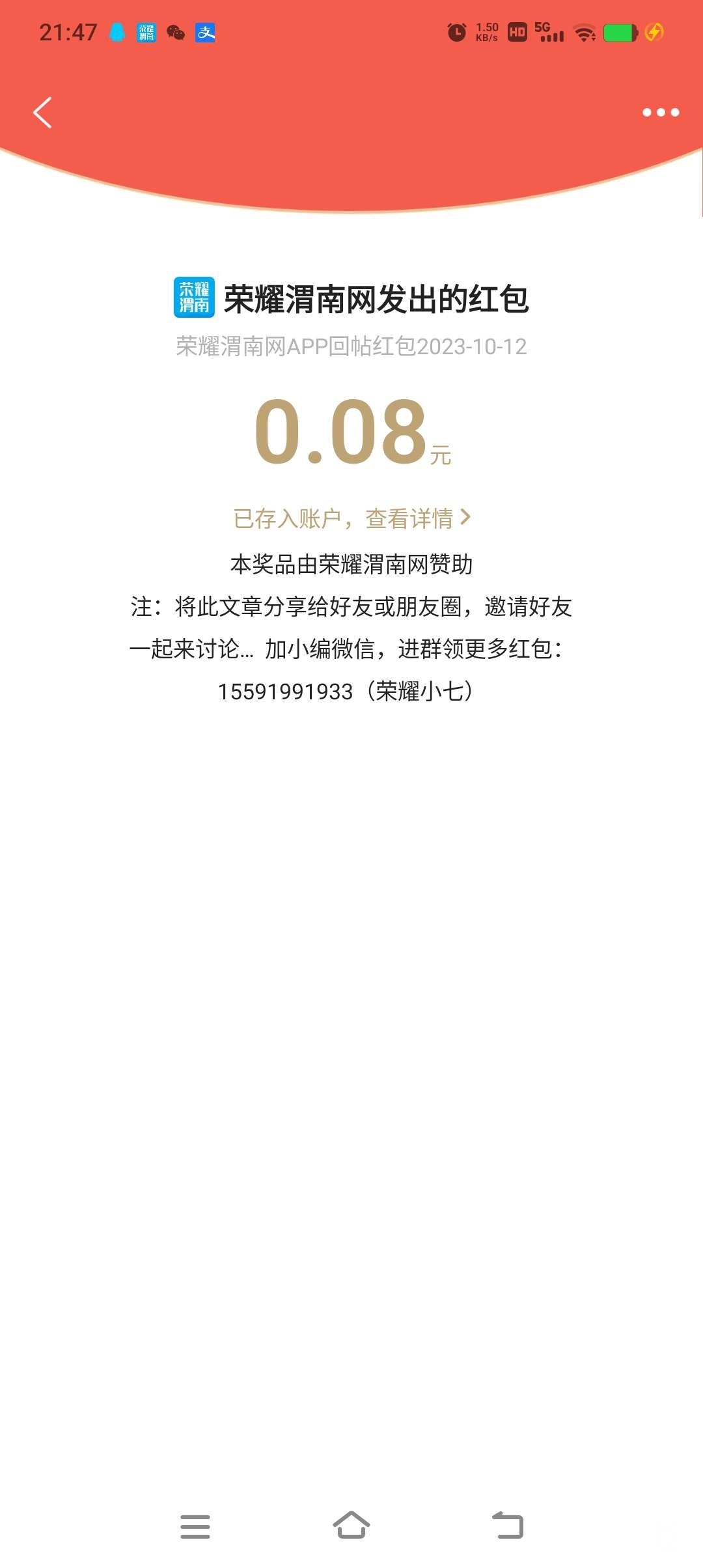Image resolution: width=703 pixels, height=1568 pixels.
Task: Tap the system home button
Action: point(351,1525)
